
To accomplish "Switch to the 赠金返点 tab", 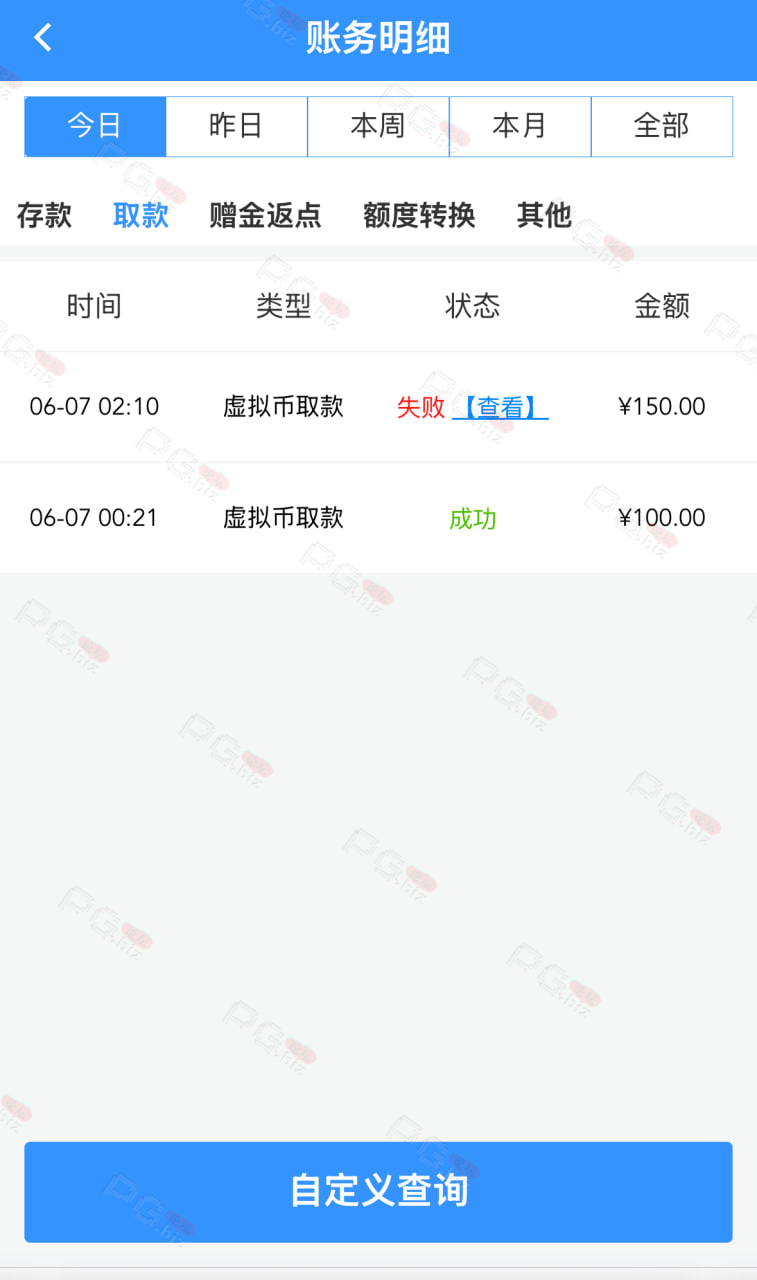I will click(265, 215).
